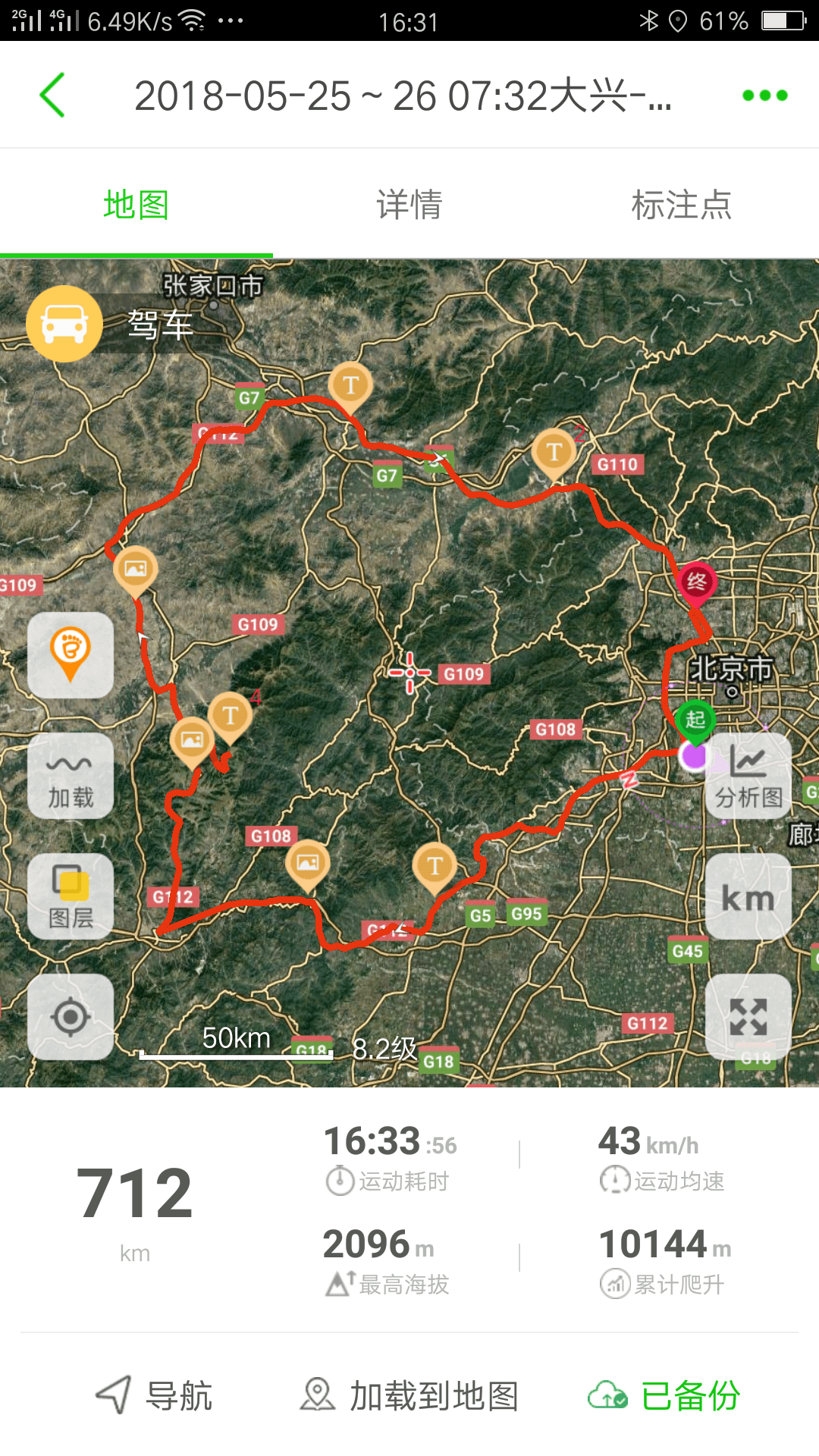Open the 图层 map layers button

click(71, 896)
